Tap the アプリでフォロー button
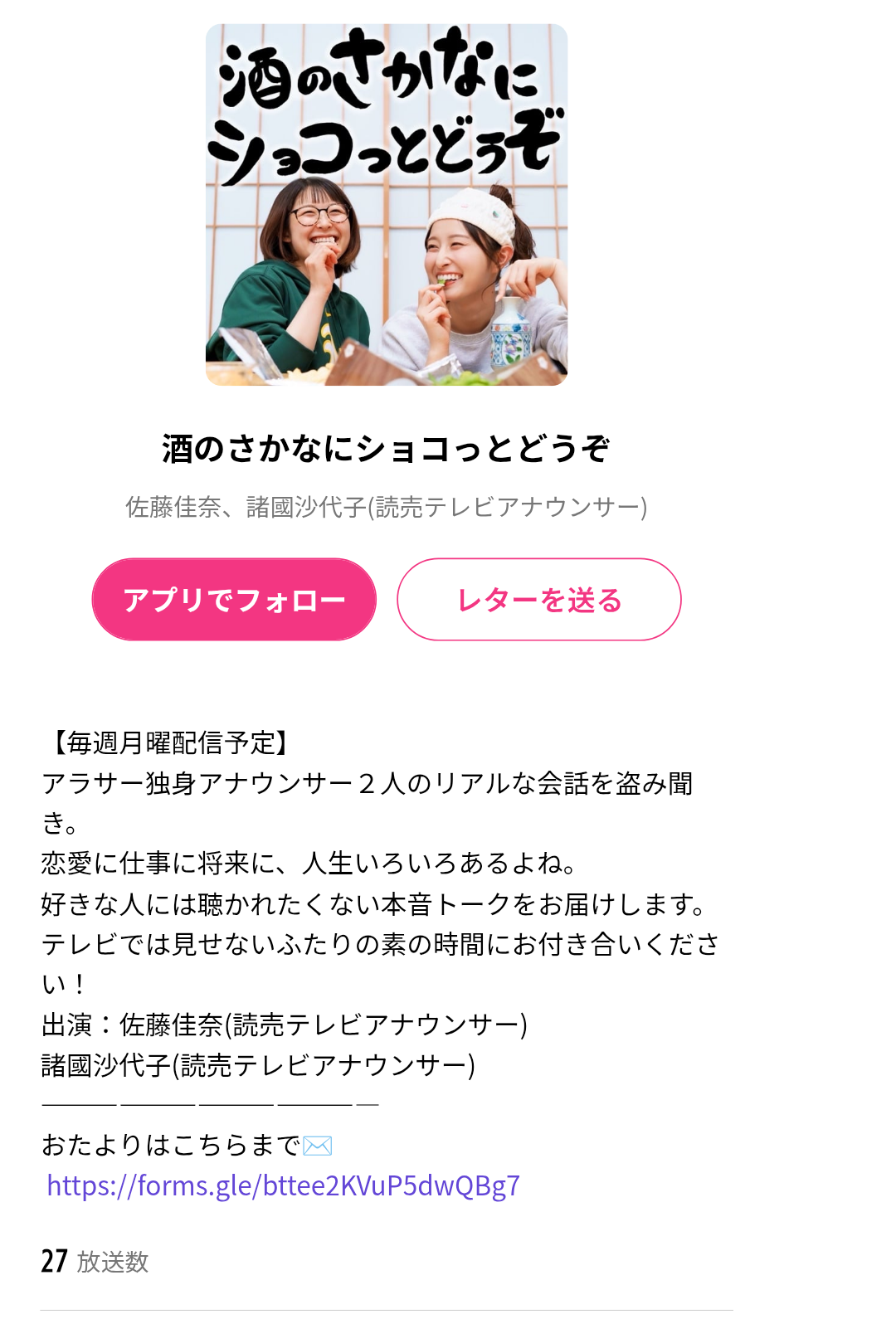Viewport: 896px width, 1319px height. 234,599
